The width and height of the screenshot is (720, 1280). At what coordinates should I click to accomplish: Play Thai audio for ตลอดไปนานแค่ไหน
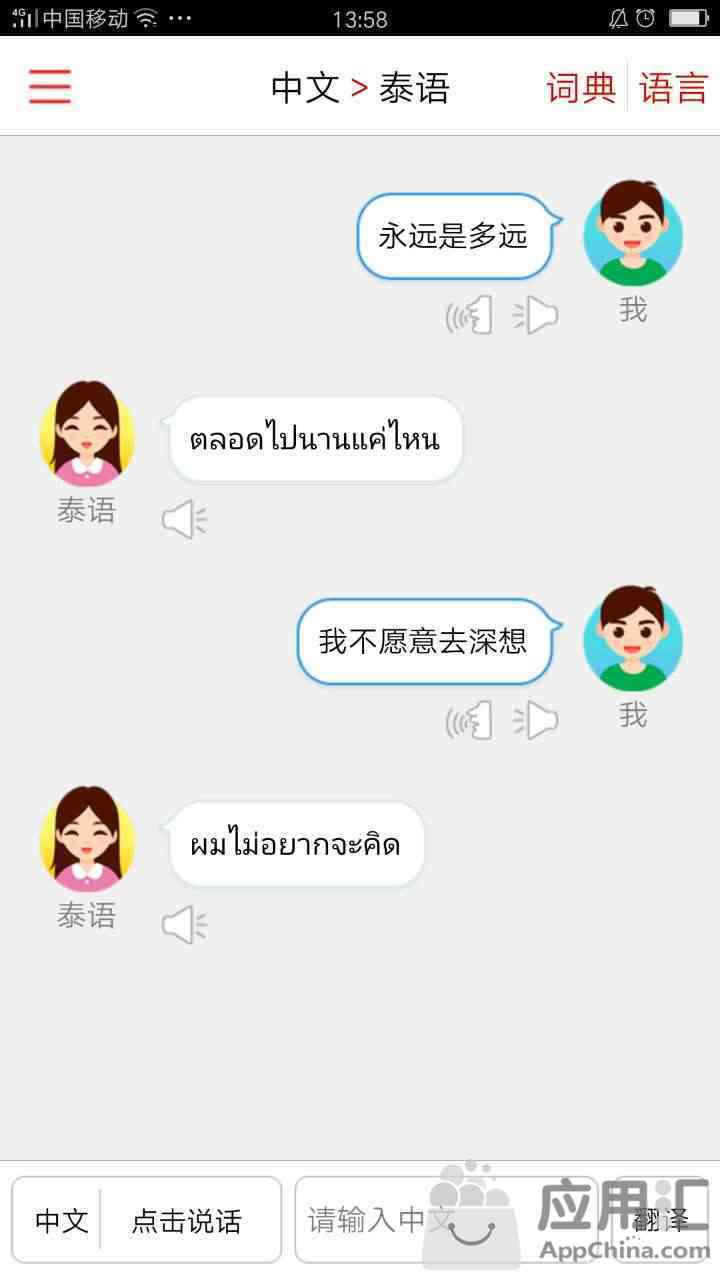click(184, 520)
